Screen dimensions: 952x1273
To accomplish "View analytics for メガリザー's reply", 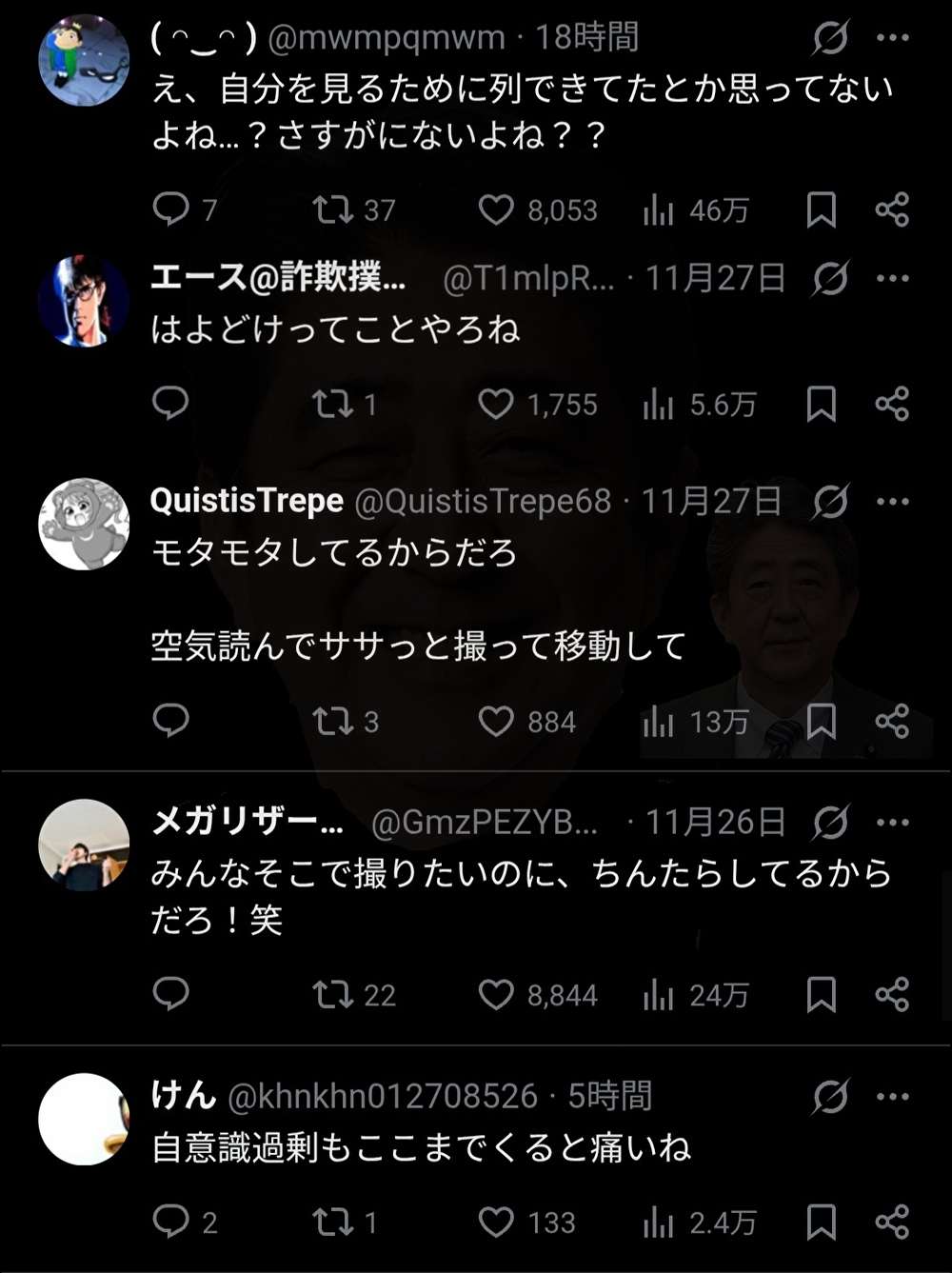I will point(659,995).
